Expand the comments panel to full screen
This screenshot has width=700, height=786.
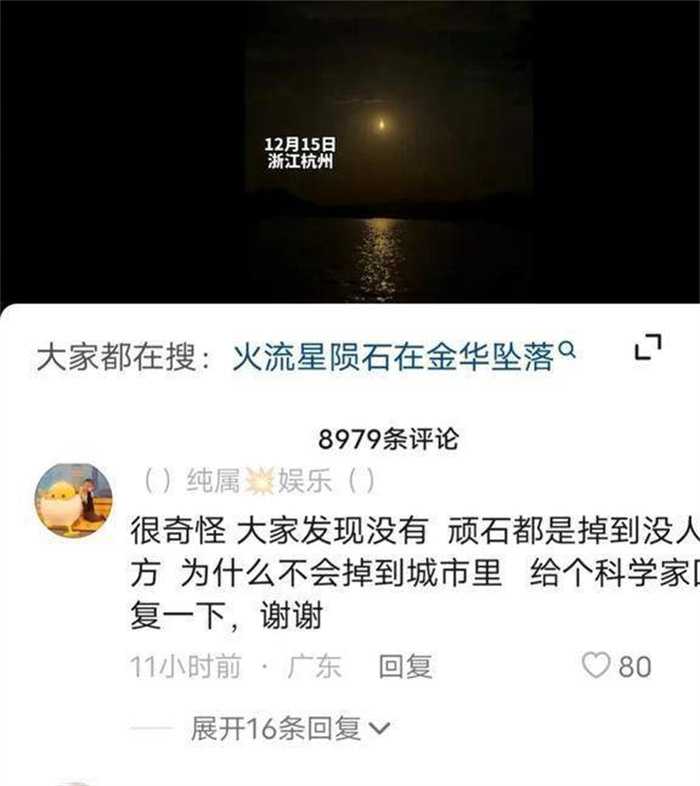(648, 348)
